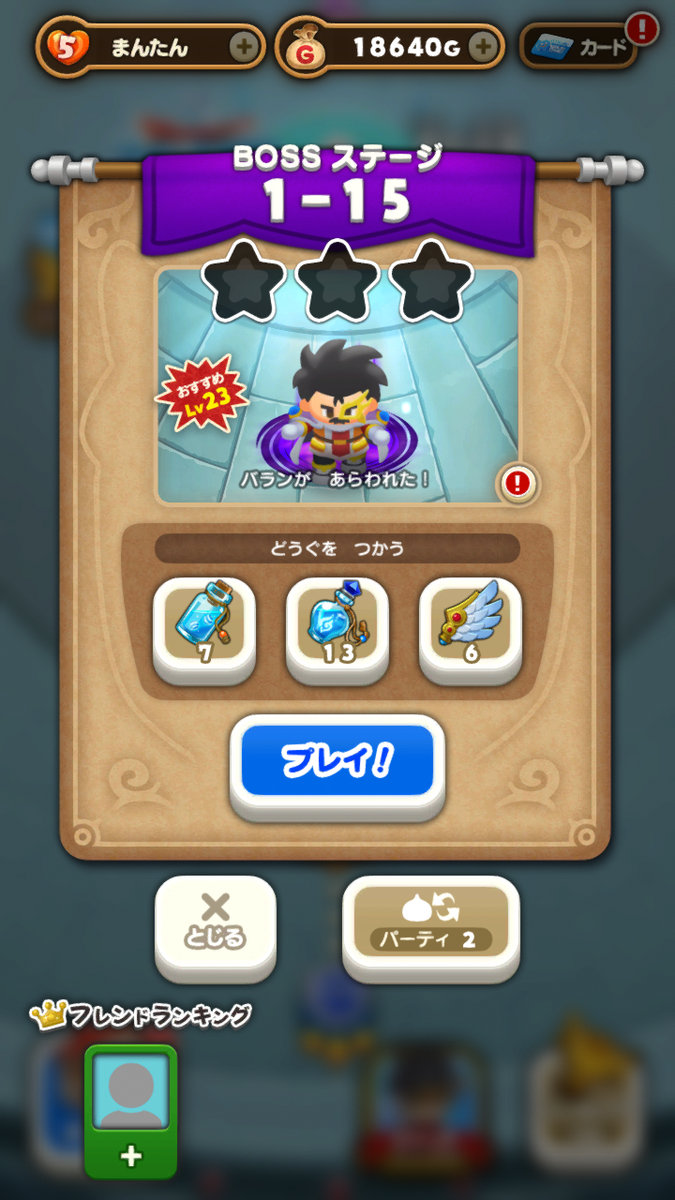Select the blue bottle item with 7
The width and height of the screenshot is (675, 1200).
pos(204,629)
